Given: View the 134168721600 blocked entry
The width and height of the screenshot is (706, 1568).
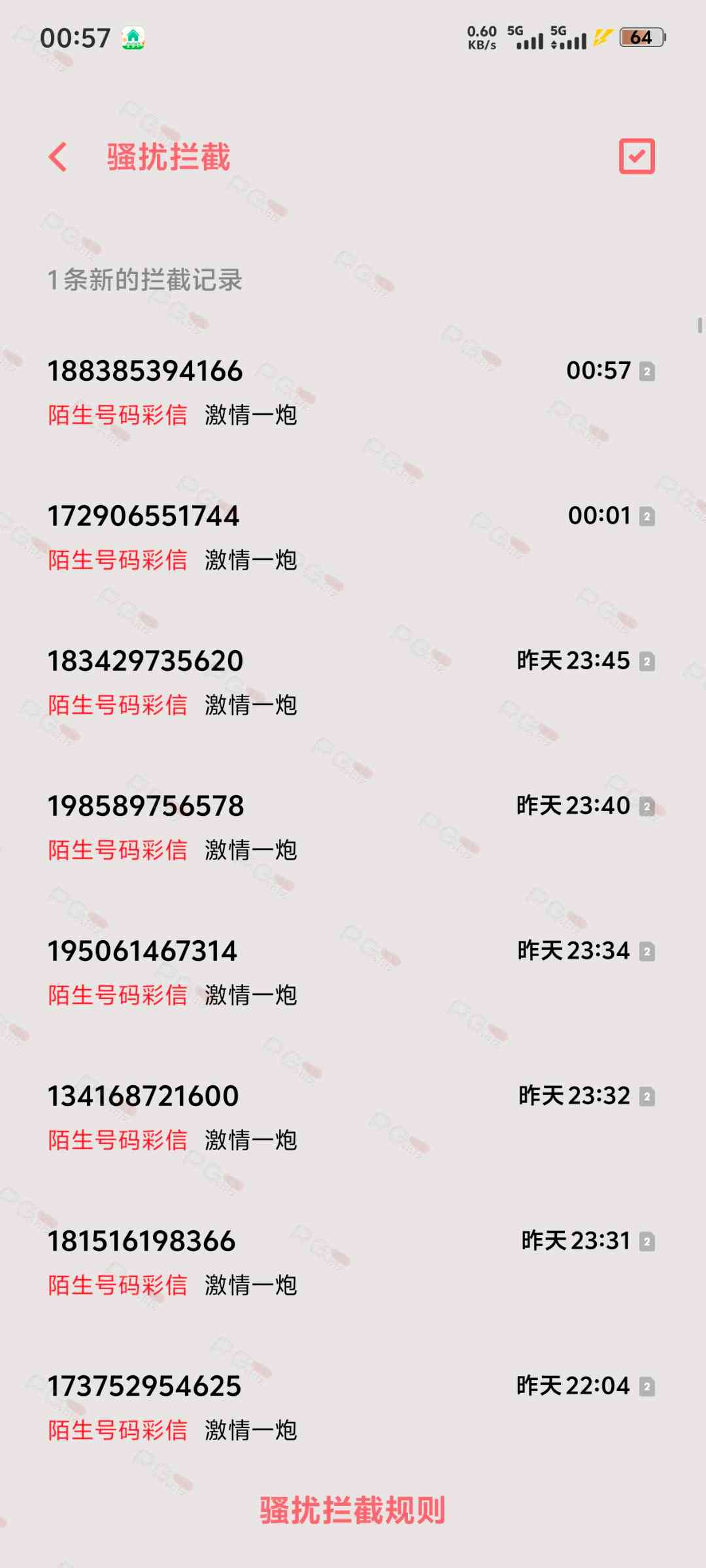Looking at the screenshot, I should (353, 1117).
